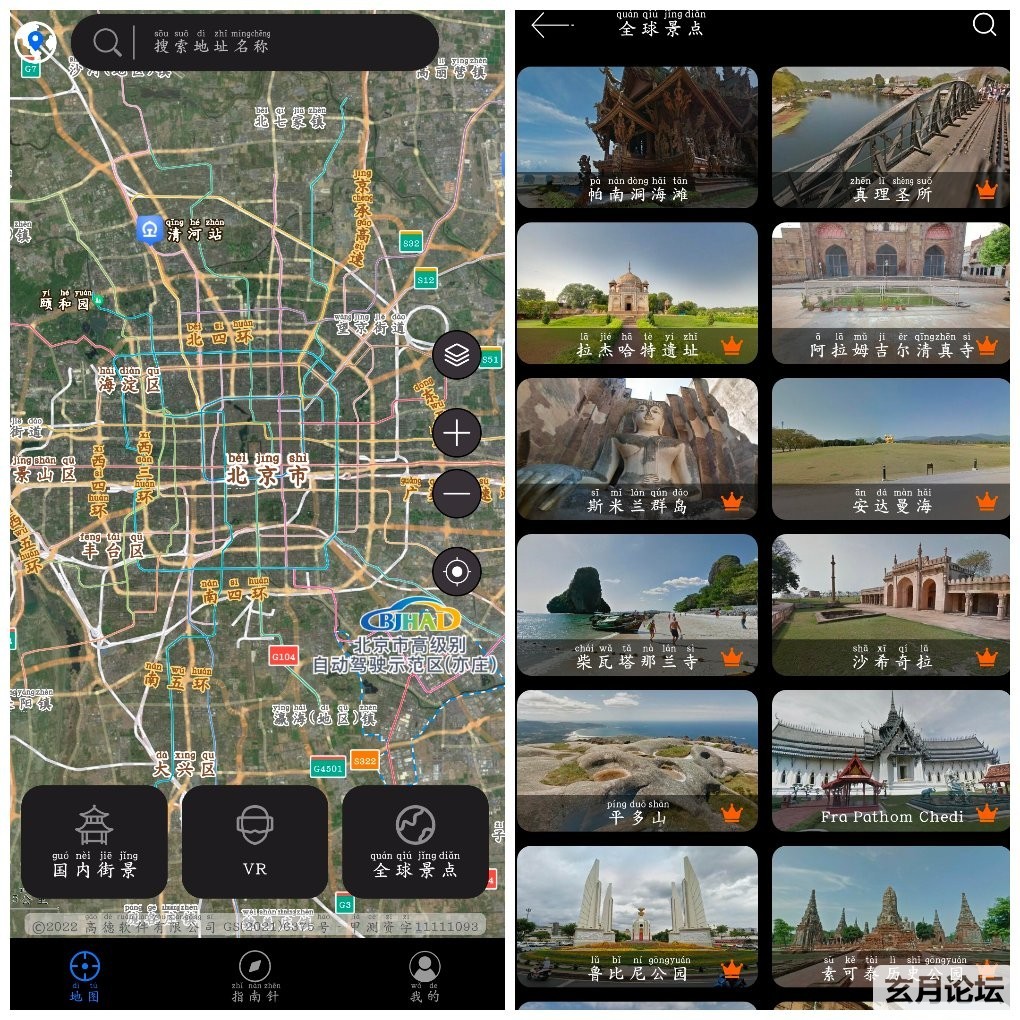Open the map layers button
The width and height of the screenshot is (1020, 1020).
pos(457,355)
